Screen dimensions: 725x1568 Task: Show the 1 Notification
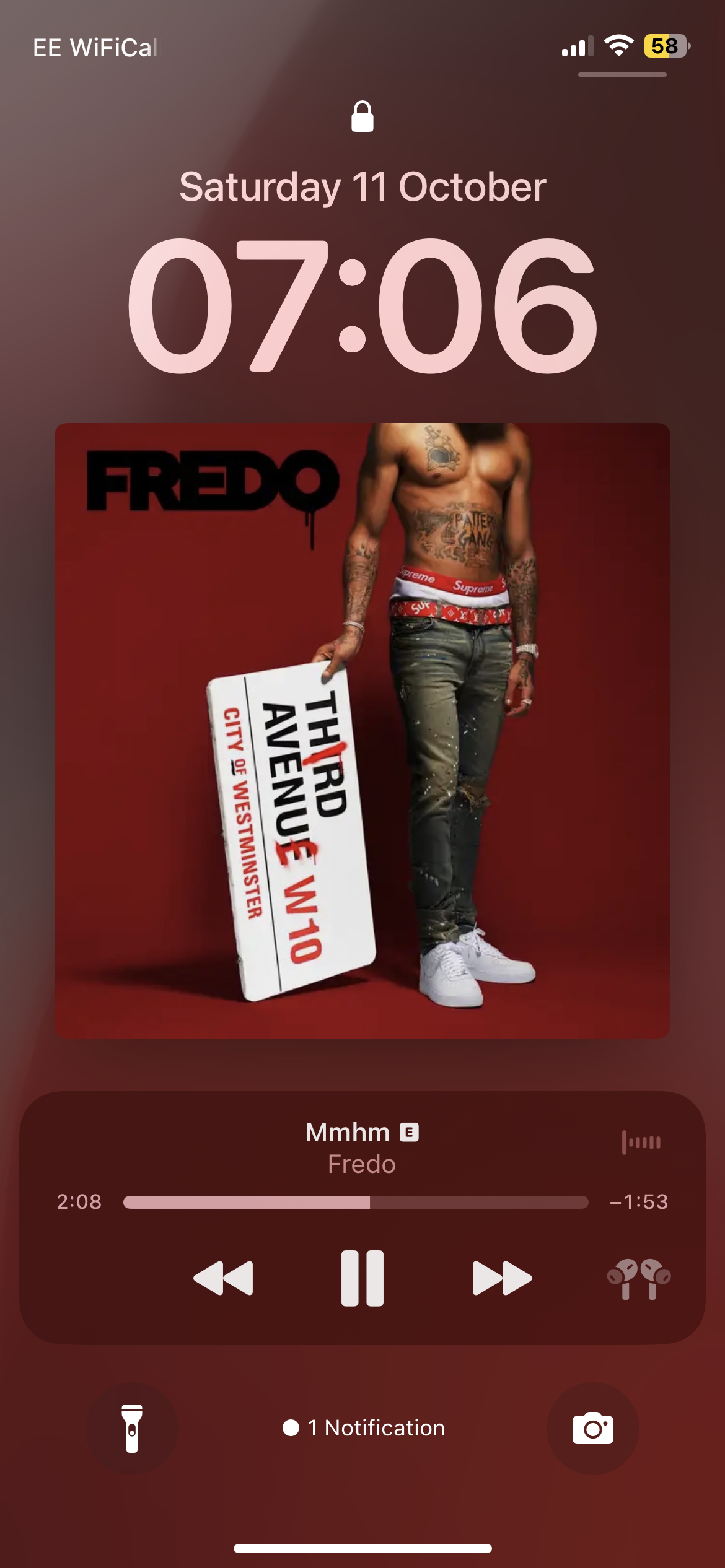[364, 1428]
